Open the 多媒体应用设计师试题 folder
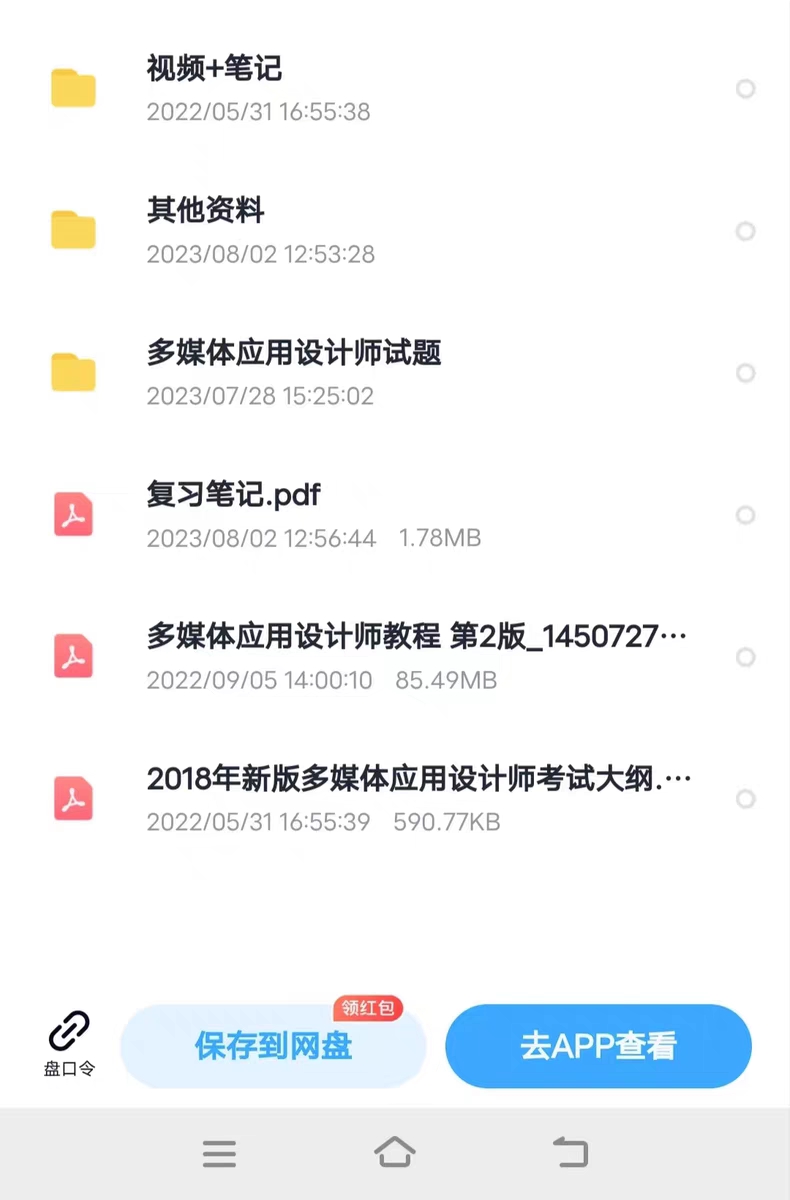 294,353
